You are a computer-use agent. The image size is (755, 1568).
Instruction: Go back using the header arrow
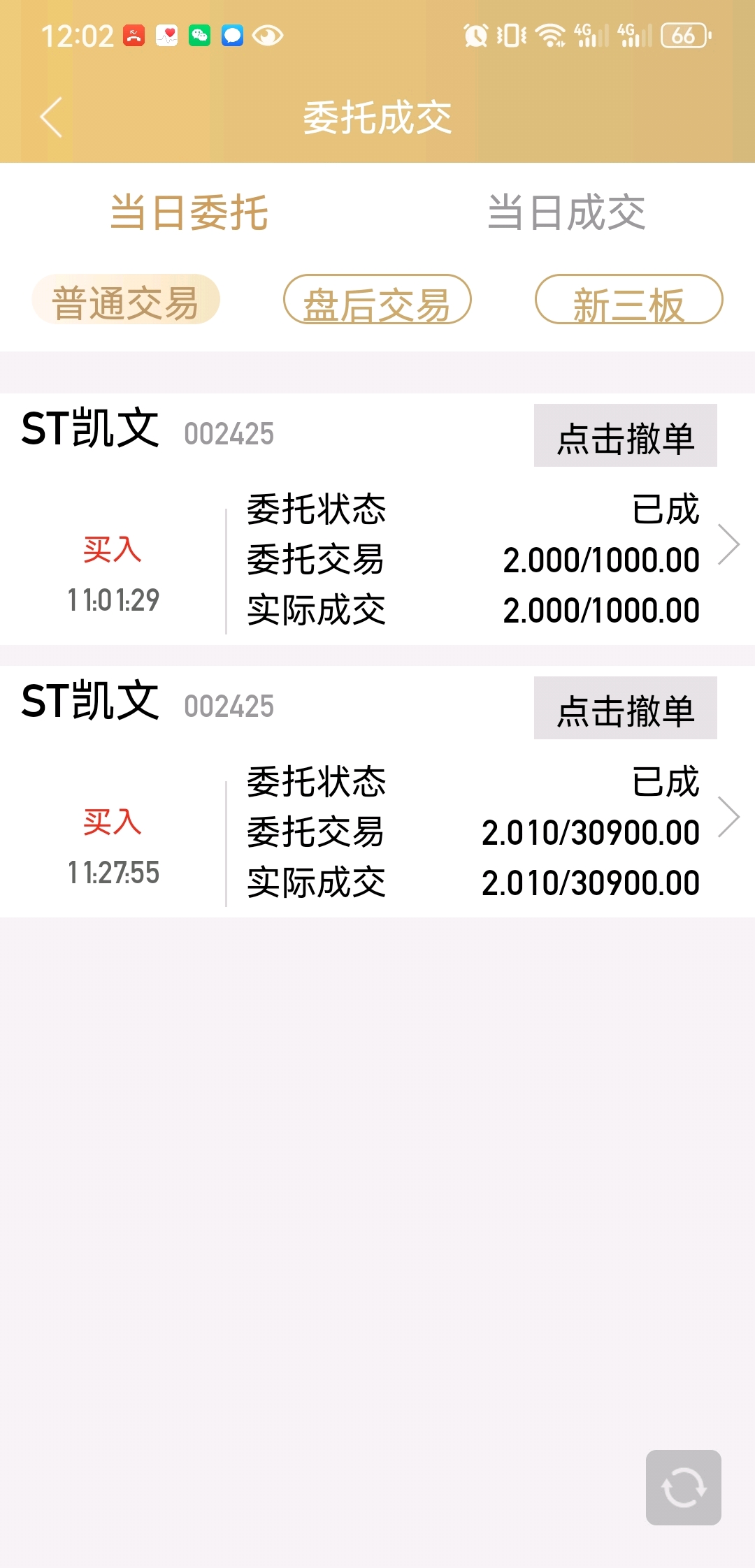[52, 117]
